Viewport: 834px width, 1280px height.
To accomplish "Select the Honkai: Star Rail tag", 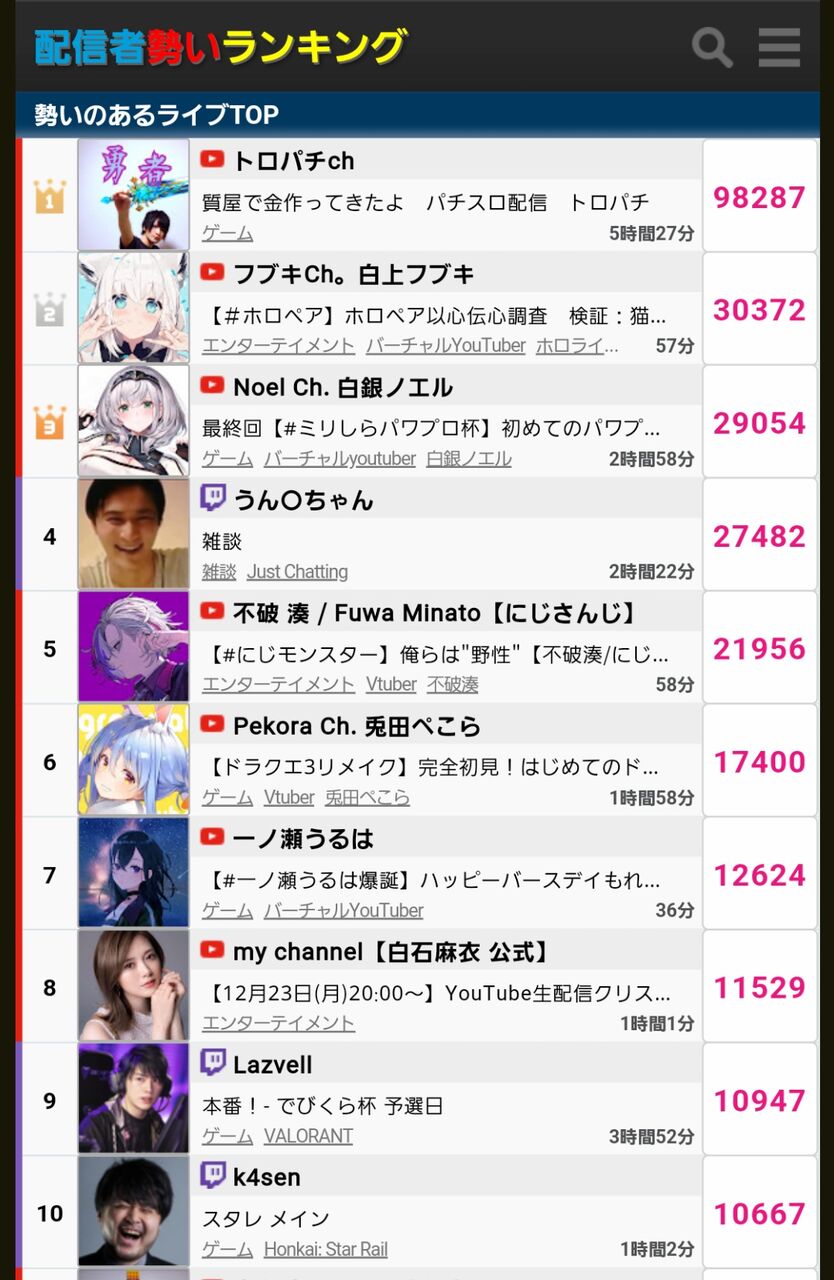I will coord(325,1250).
